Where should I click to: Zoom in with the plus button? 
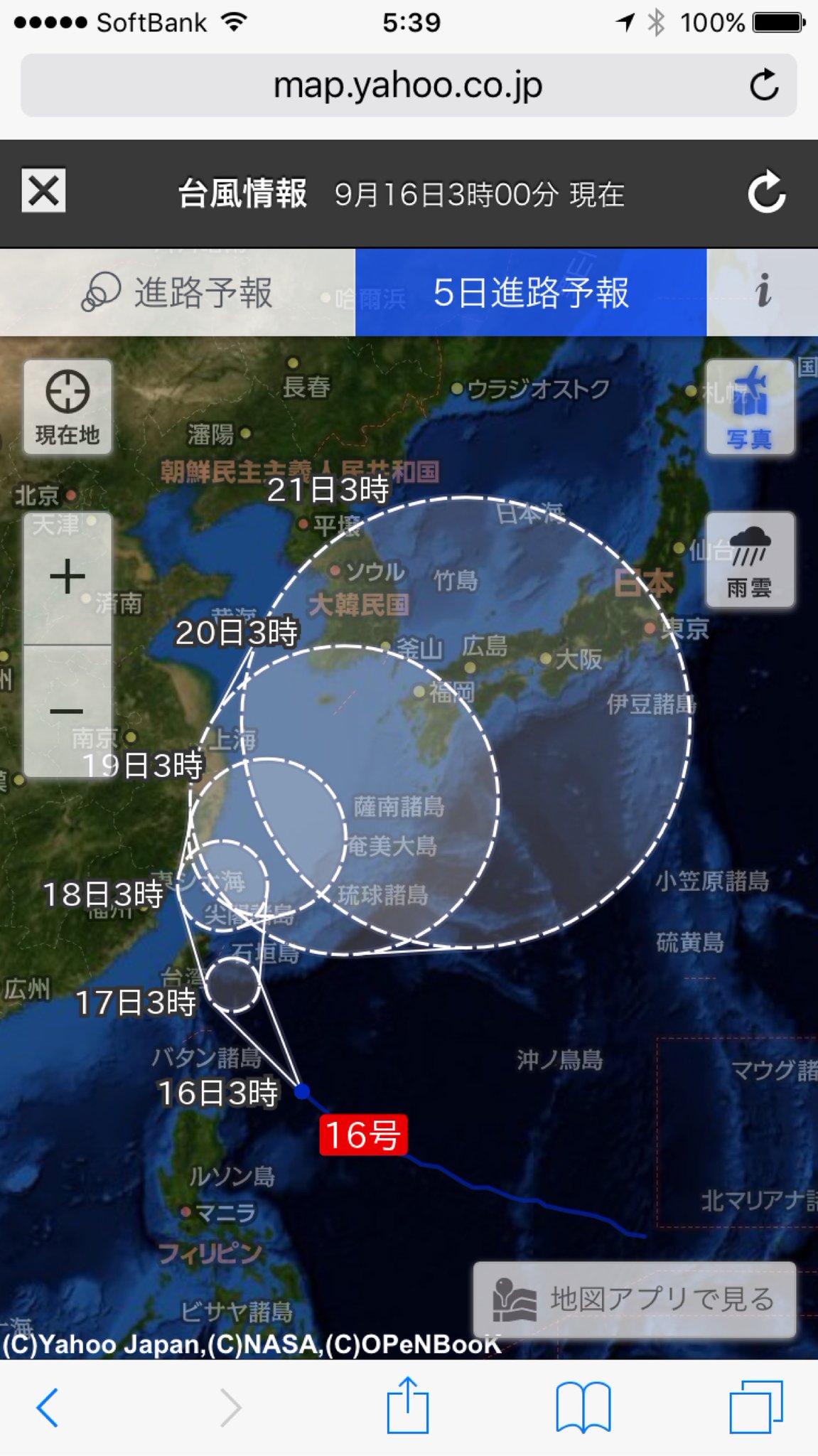[x=68, y=577]
